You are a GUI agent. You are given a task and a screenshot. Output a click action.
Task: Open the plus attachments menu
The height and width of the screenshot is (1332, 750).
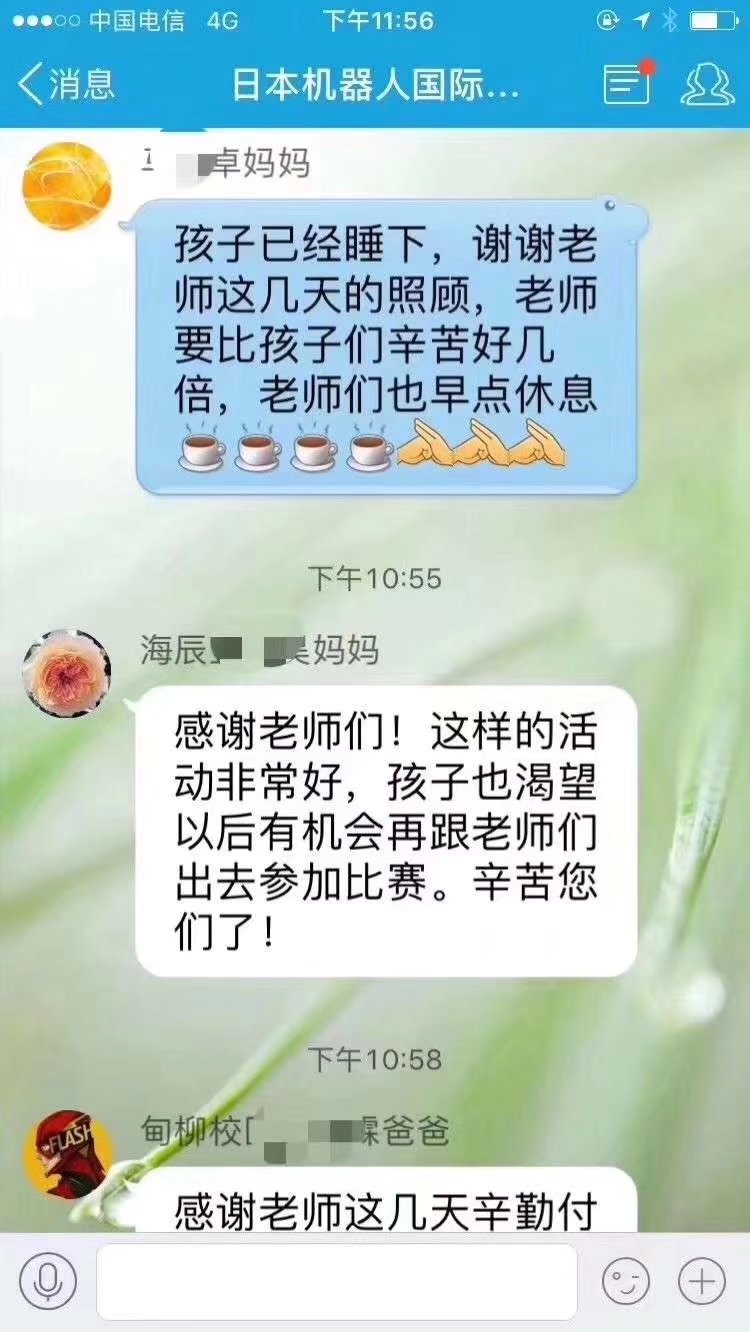click(x=702, y=1281)
